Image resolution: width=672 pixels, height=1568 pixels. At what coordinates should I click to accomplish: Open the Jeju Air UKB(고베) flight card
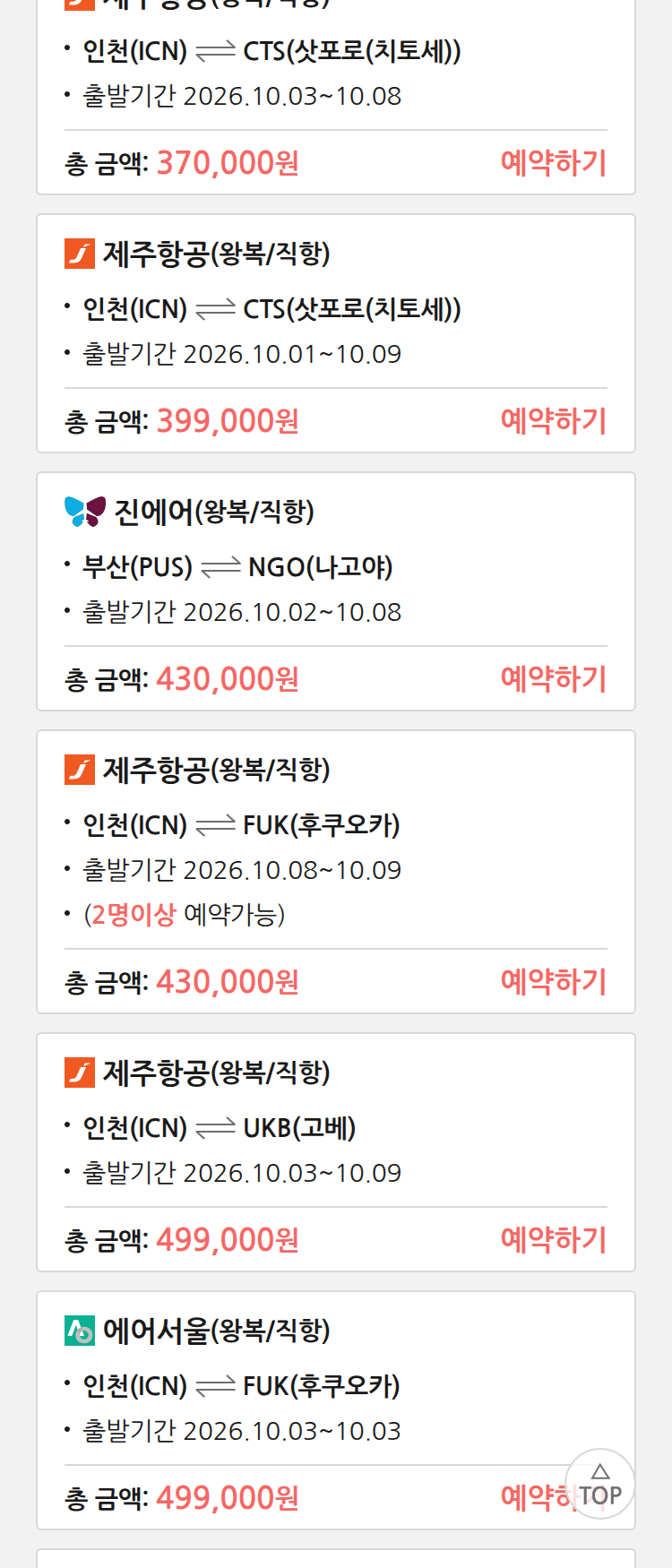[x=336, y=1152]
